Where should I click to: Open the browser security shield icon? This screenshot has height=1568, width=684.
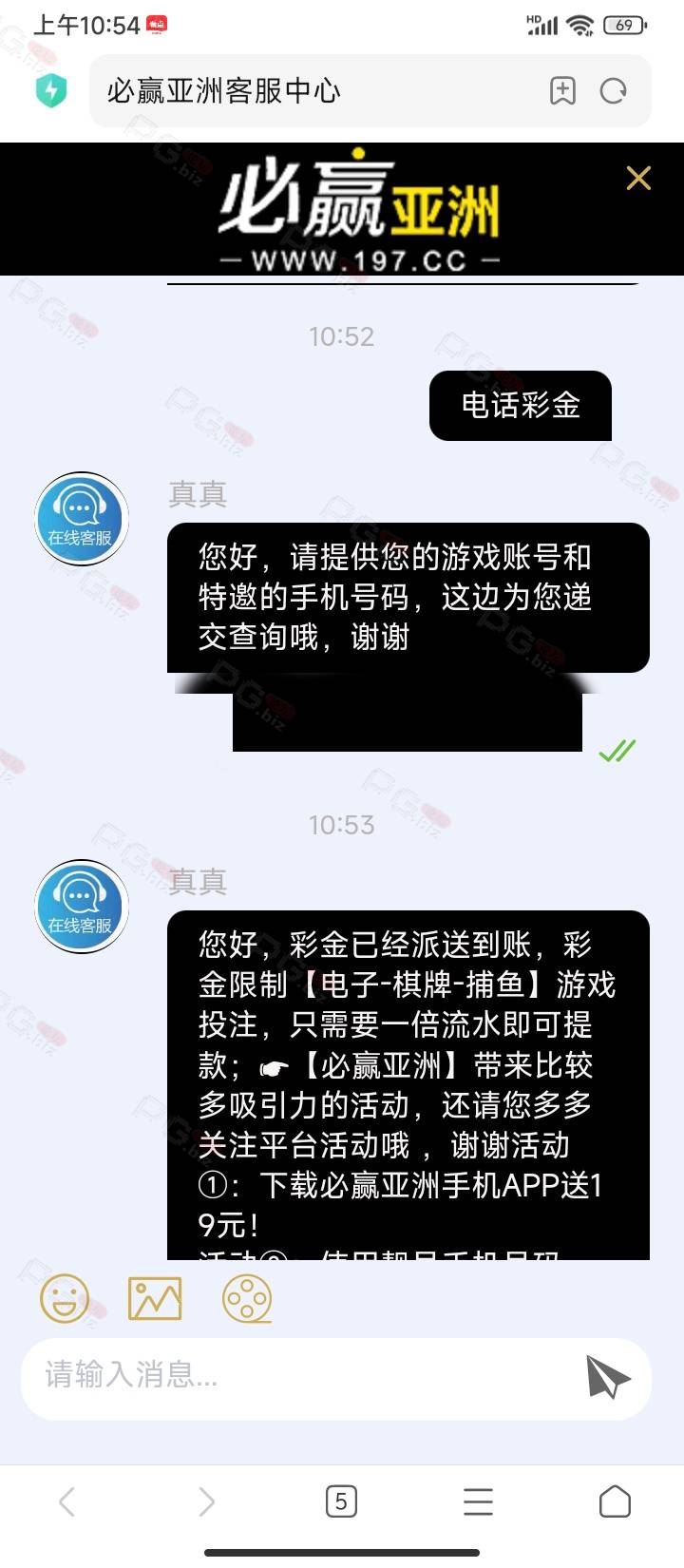51,91
